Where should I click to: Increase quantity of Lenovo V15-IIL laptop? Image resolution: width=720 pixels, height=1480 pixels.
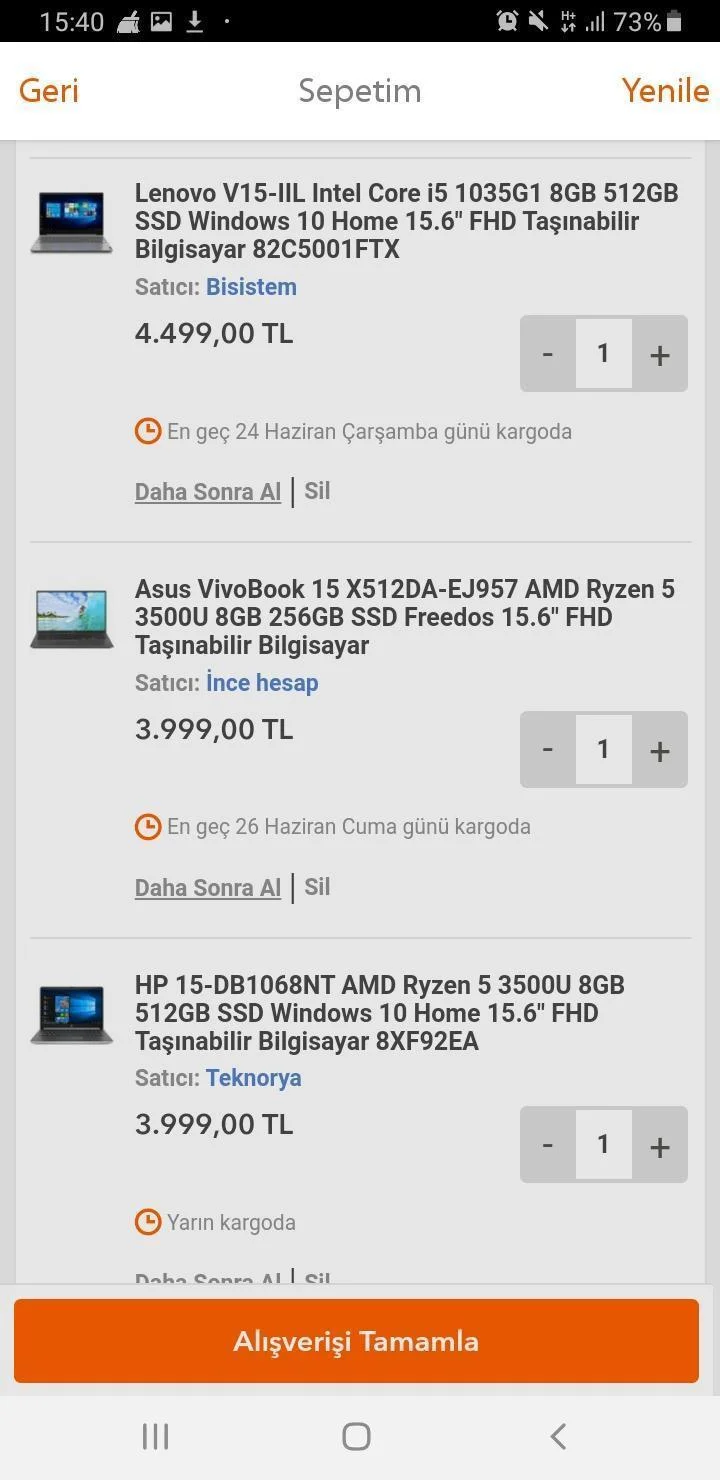pyautogui.click(x=660, y=354)
